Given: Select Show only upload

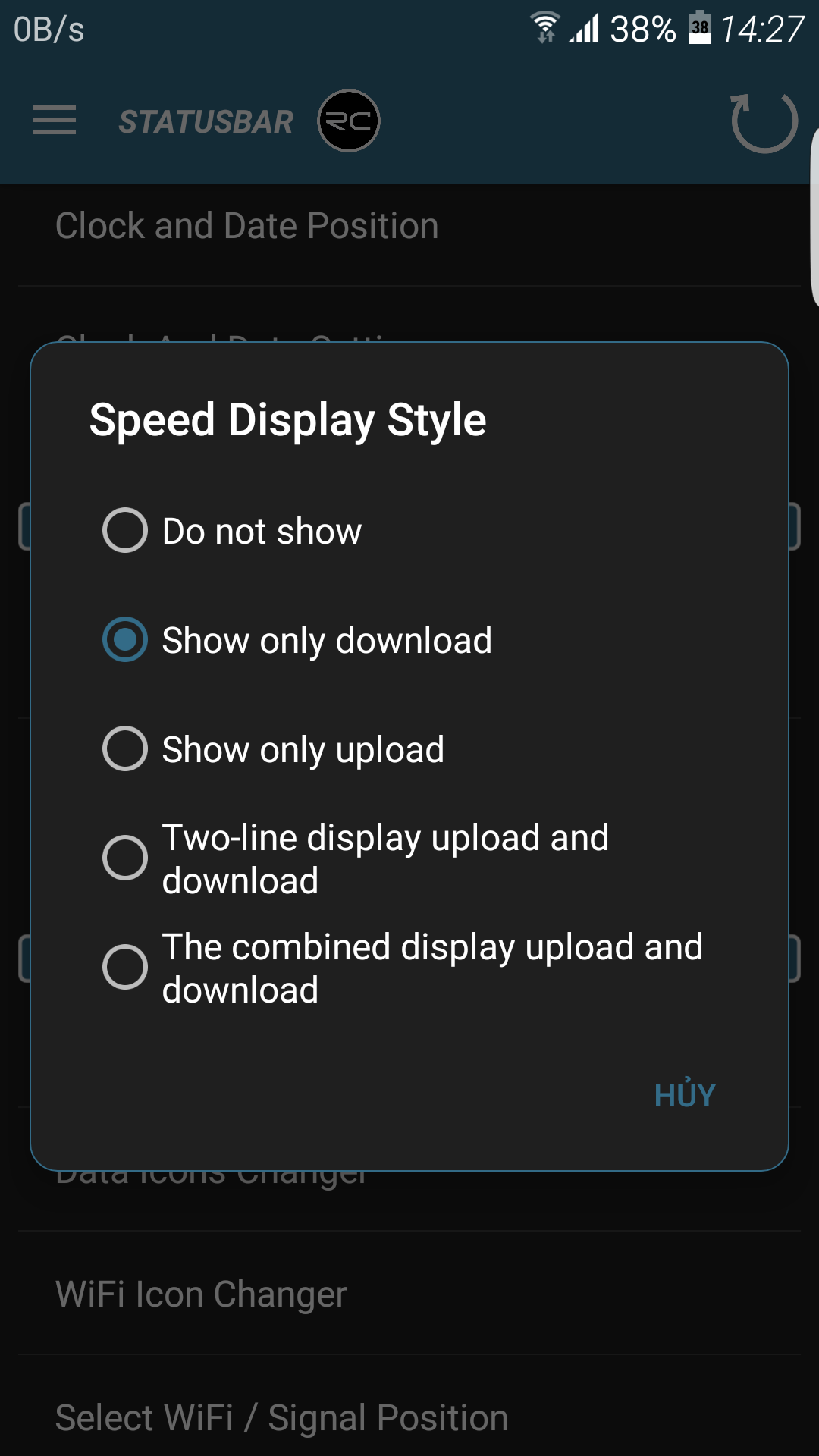Looking at the screenshot, I should coord(409,748).
